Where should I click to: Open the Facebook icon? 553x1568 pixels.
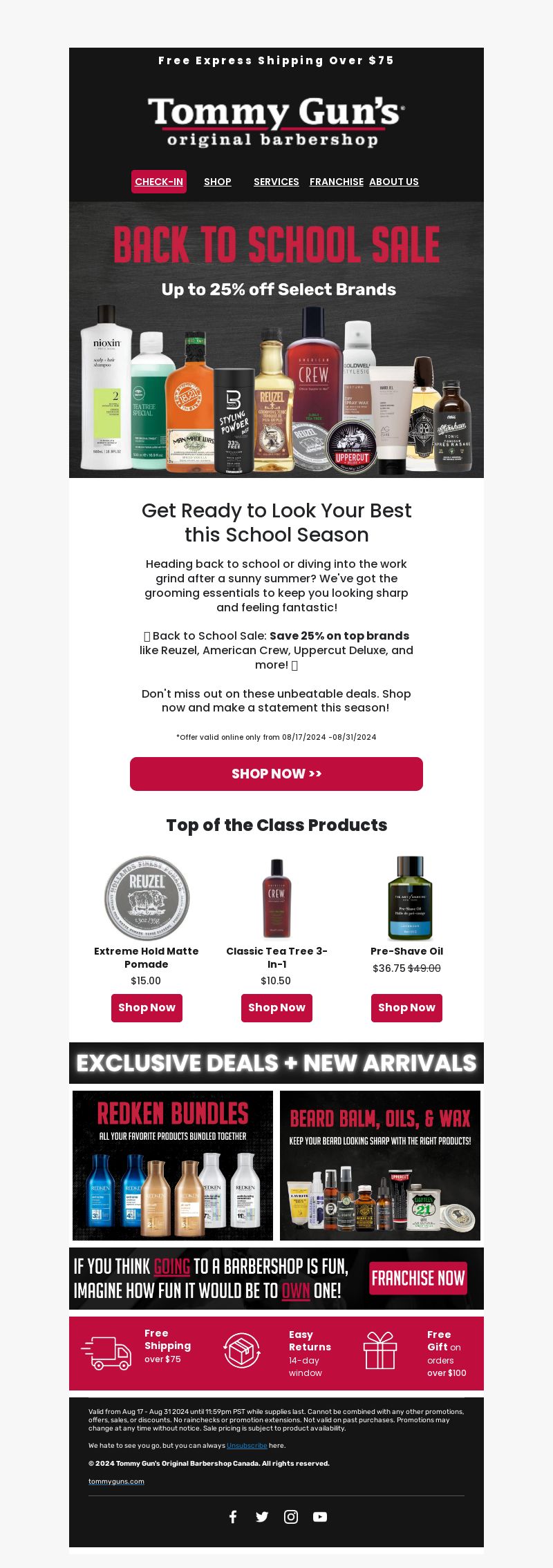(233, 1517)
